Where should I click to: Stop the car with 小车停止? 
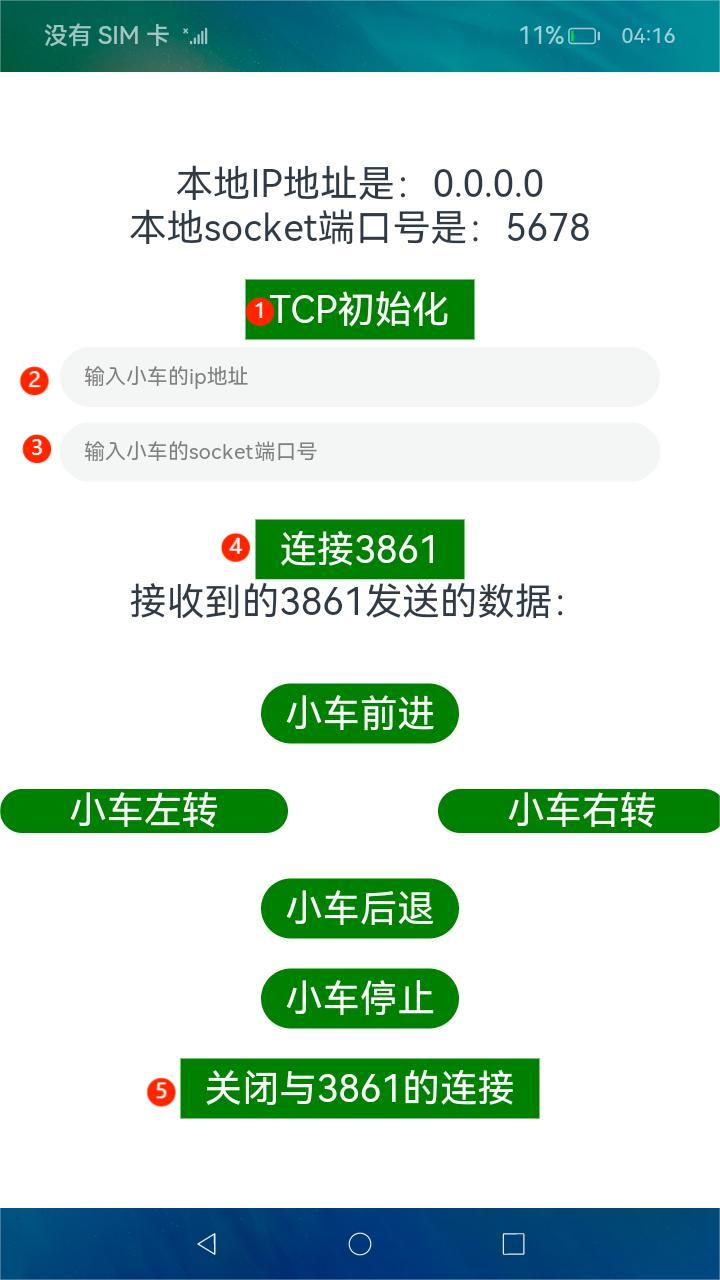point(360,998)
